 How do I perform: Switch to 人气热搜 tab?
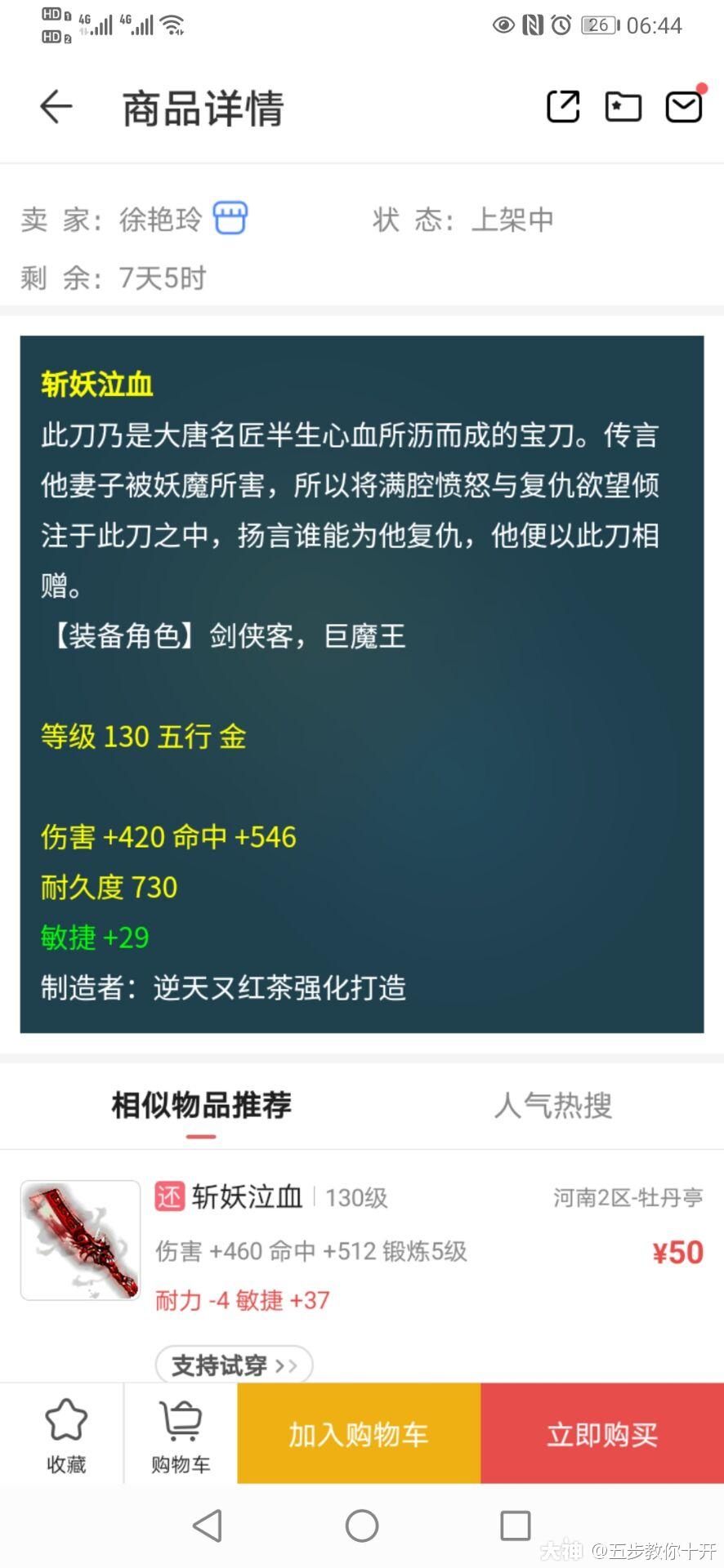[x=552, y=1105]
